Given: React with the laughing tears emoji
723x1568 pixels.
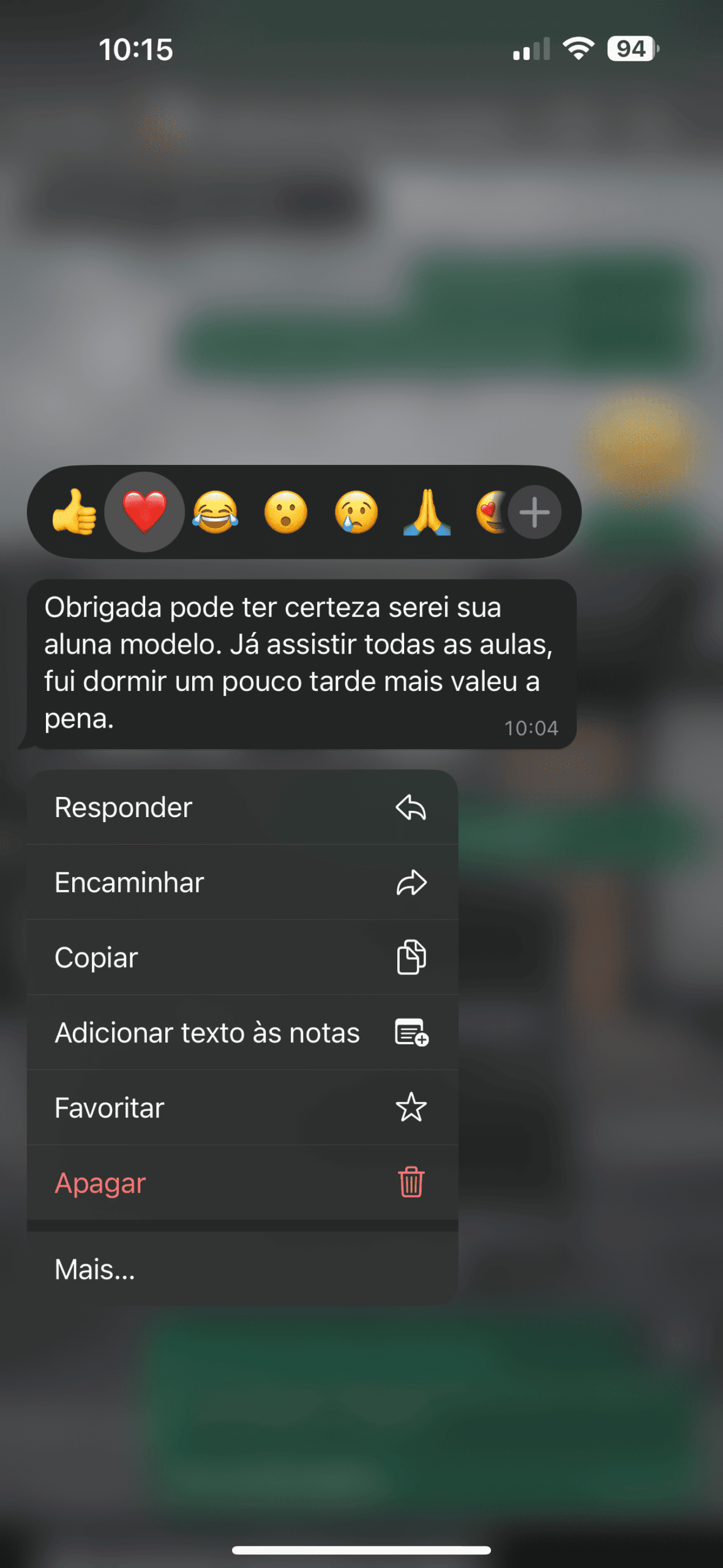Looking at the screenshot, I should click(x=215, y=512).
